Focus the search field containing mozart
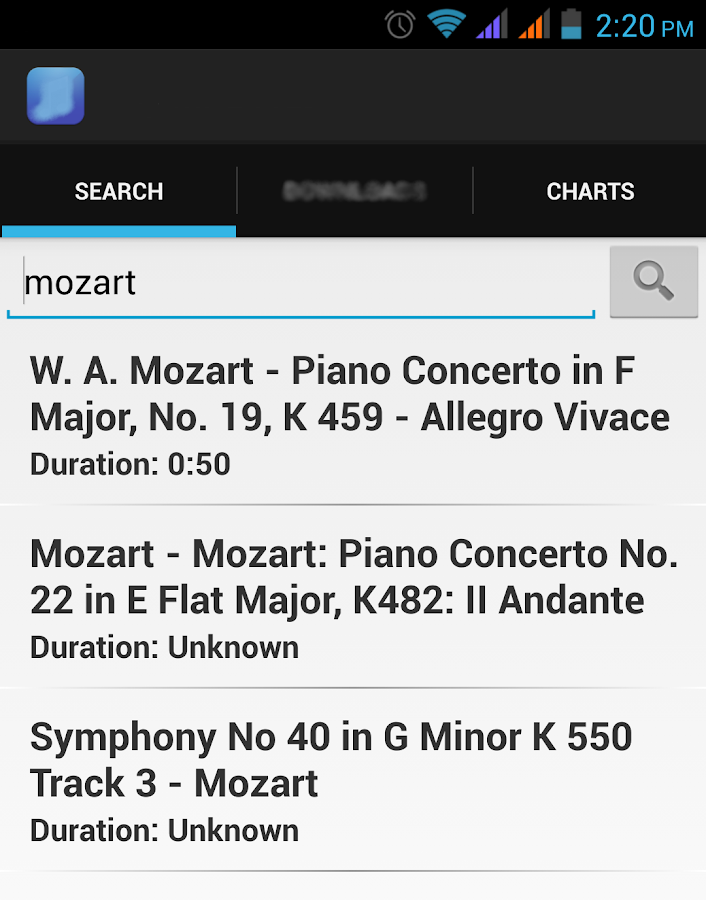 (300, 283)
